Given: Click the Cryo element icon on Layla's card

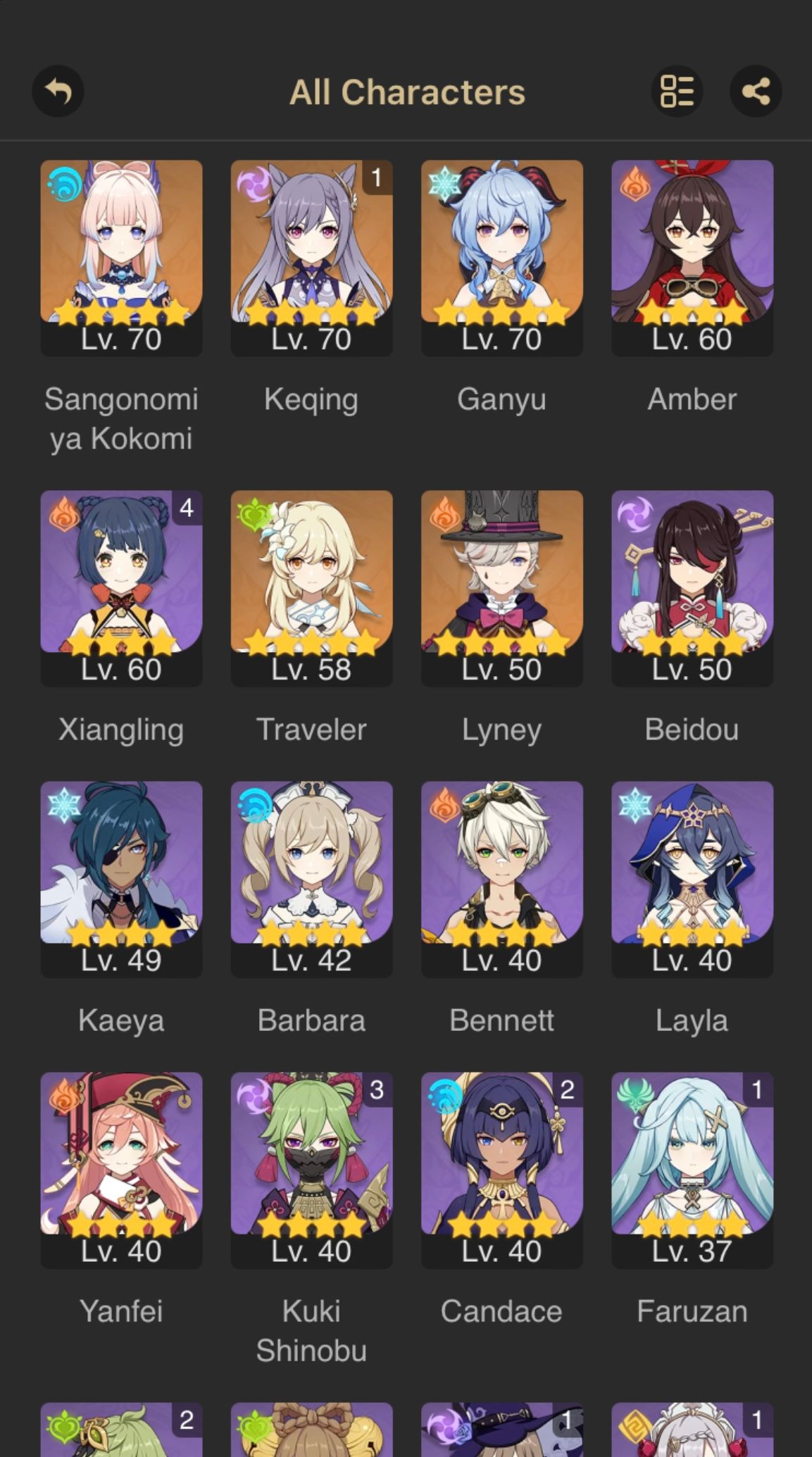Looking at the screenshot, I should [x=635, y=806].
